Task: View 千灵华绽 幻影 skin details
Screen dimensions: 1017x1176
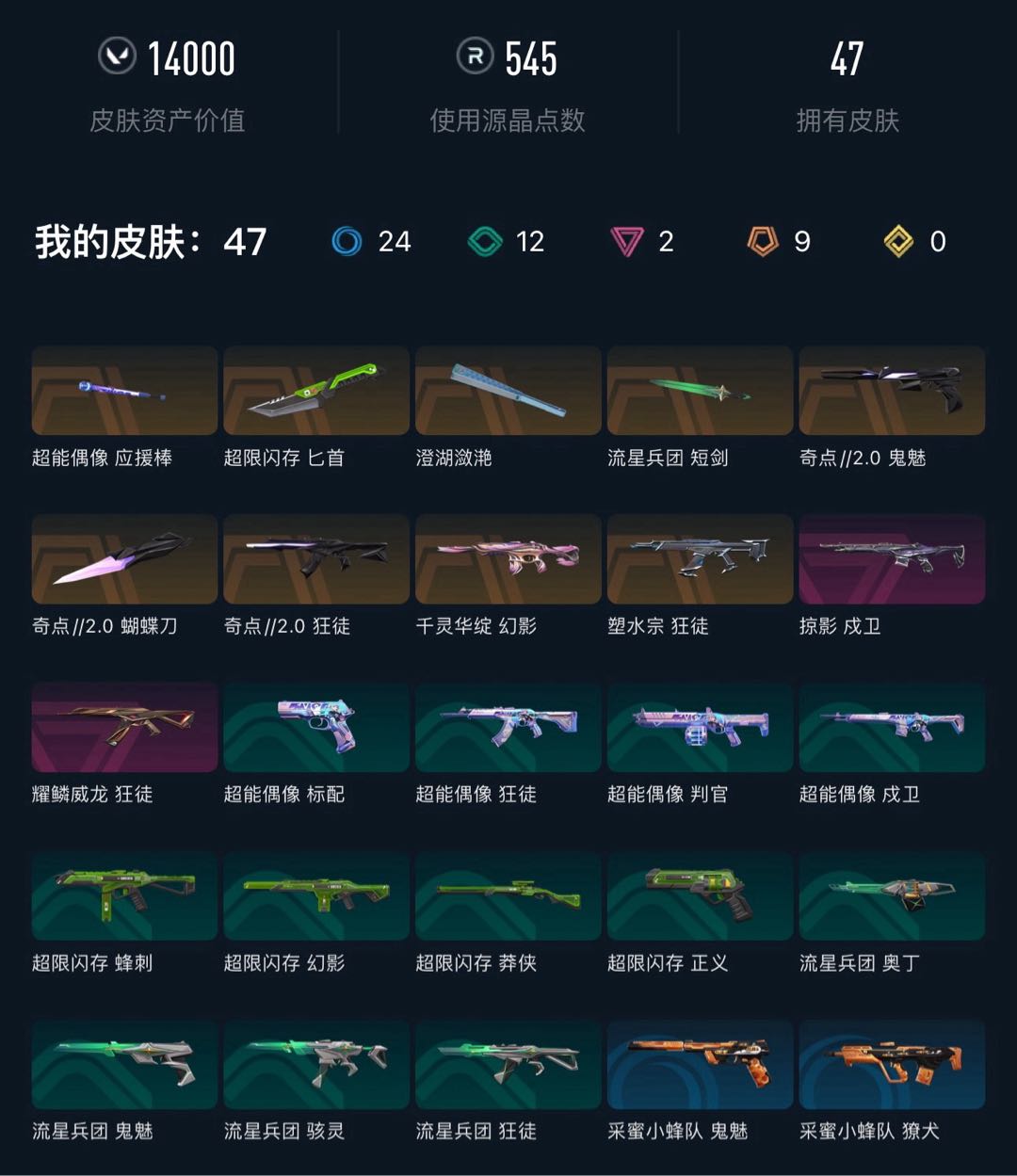Action: [x=508, y=558]
